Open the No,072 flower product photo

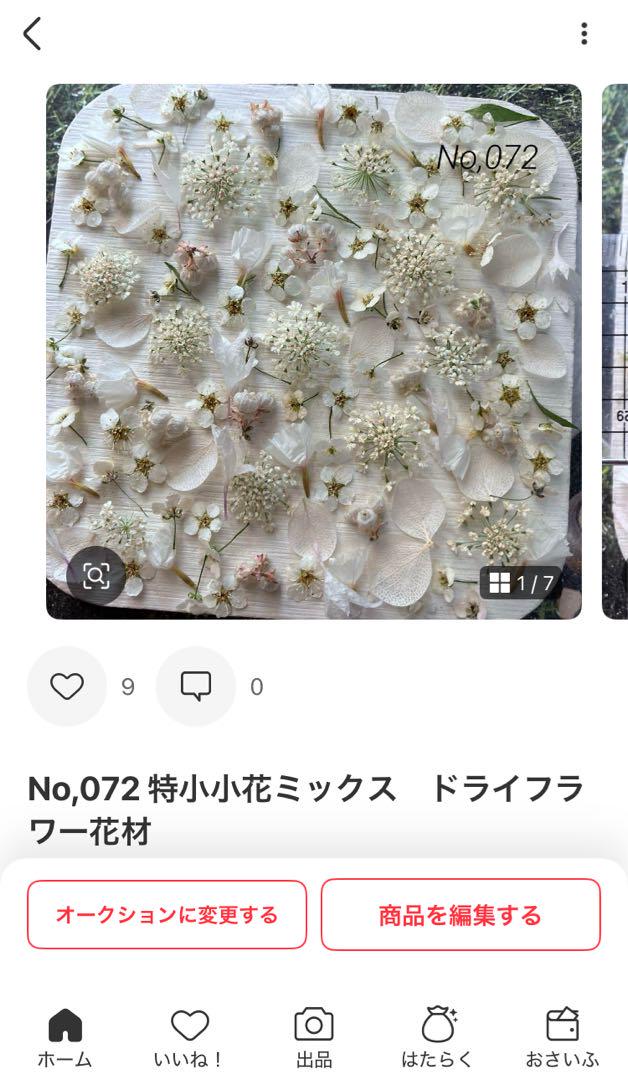pyautogui.click(x=314, y=351)
